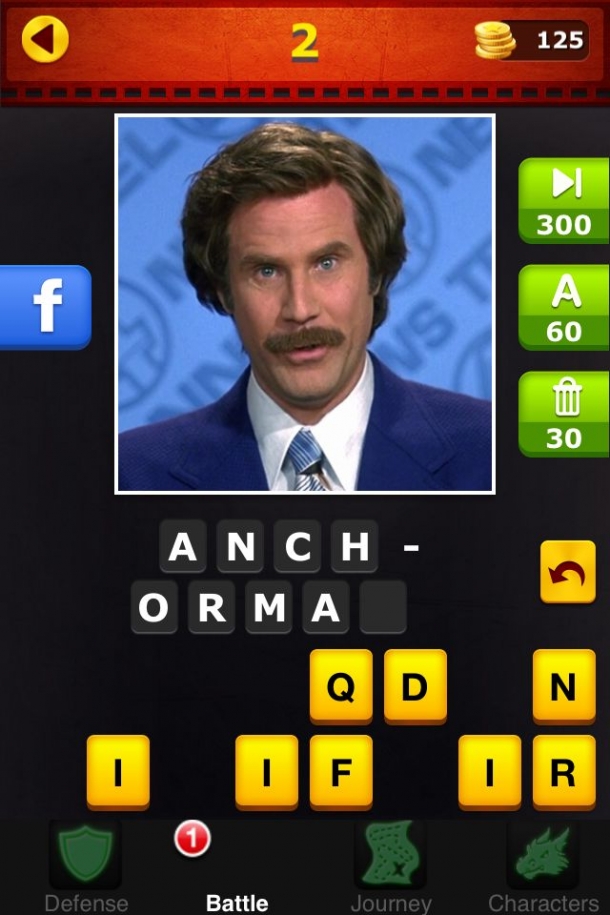610x915 pixels.
Task: Pick the letter N tile
Action: 563,686
